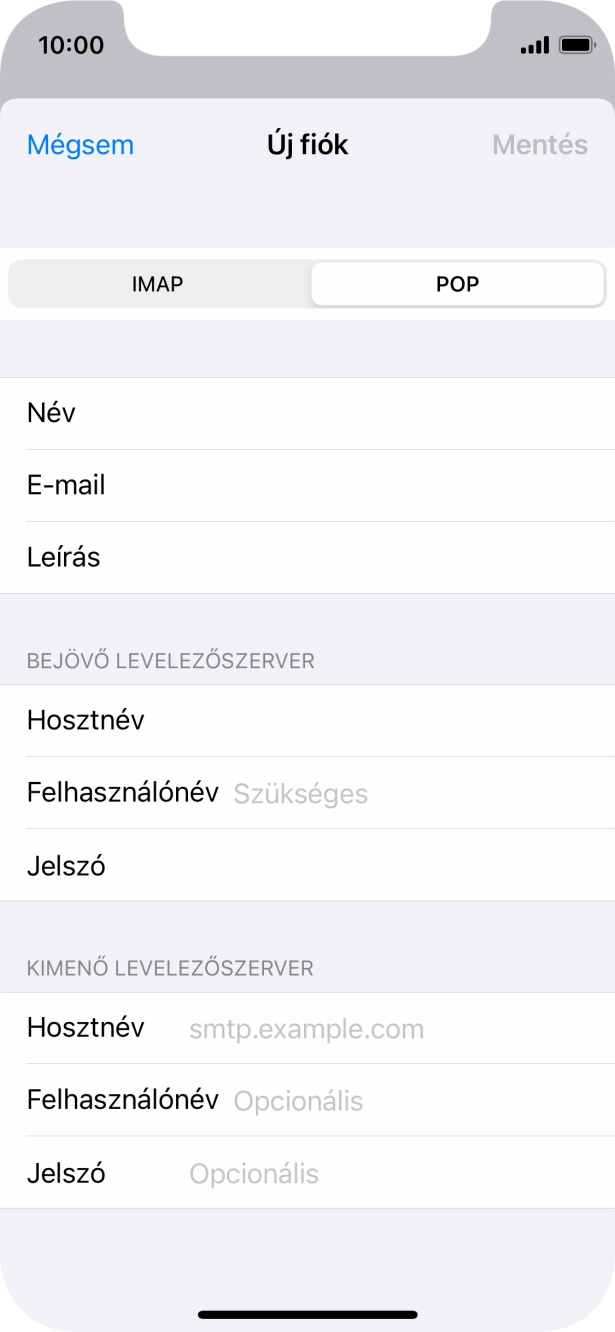Switch to the IMAP segment

pos(158,284)
